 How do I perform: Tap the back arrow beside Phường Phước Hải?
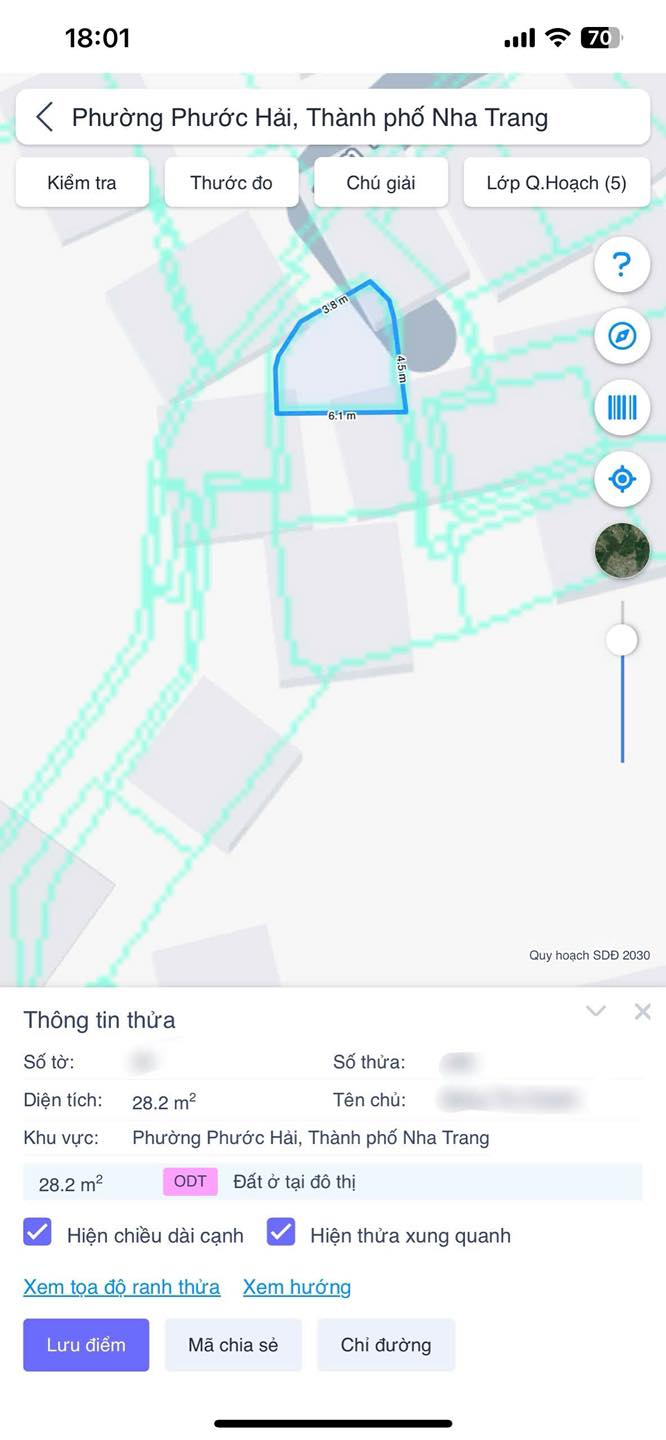(x=45, y=117)
